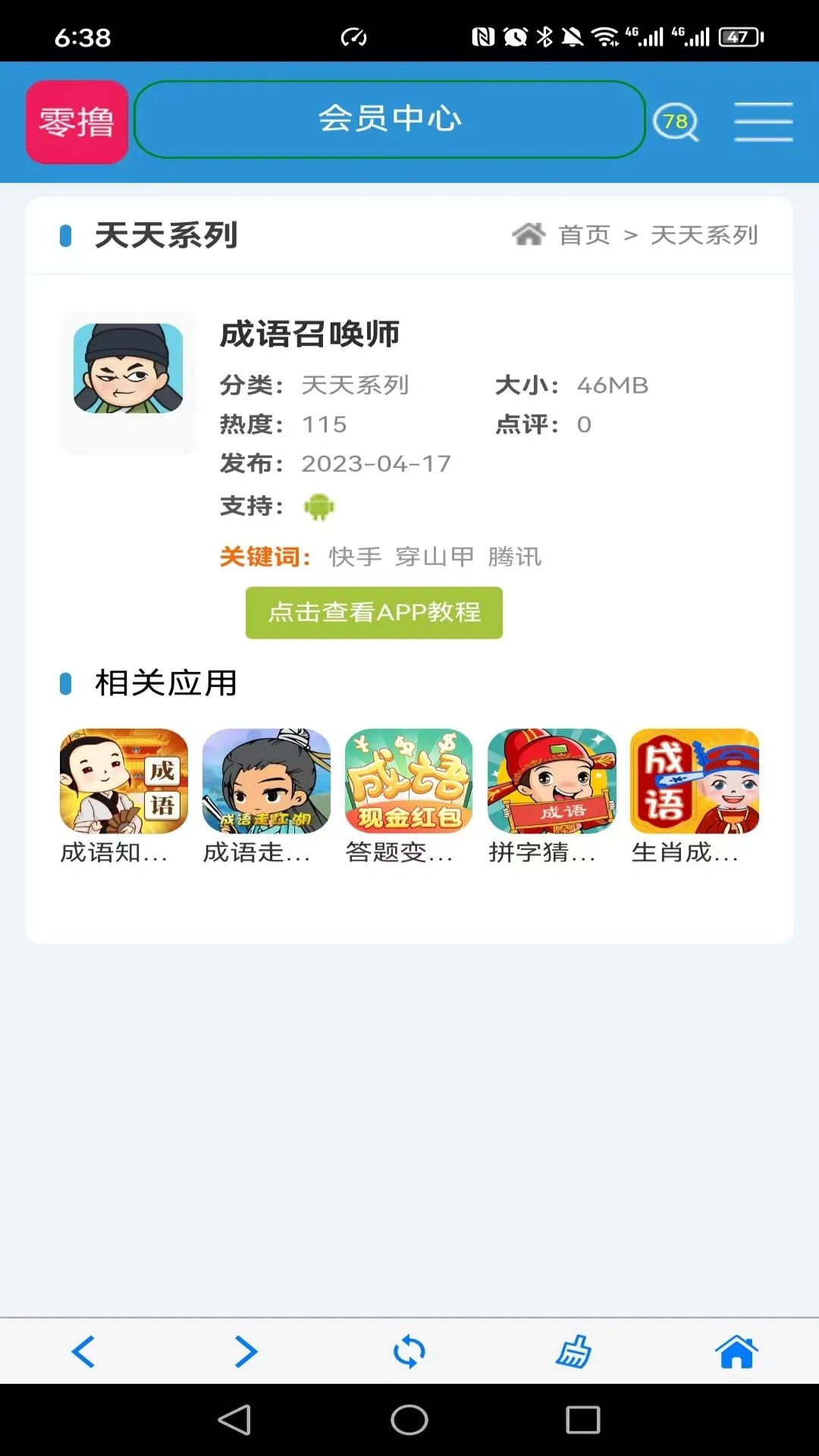Open the 生肖成 related app thumbnail

[694, 781]
